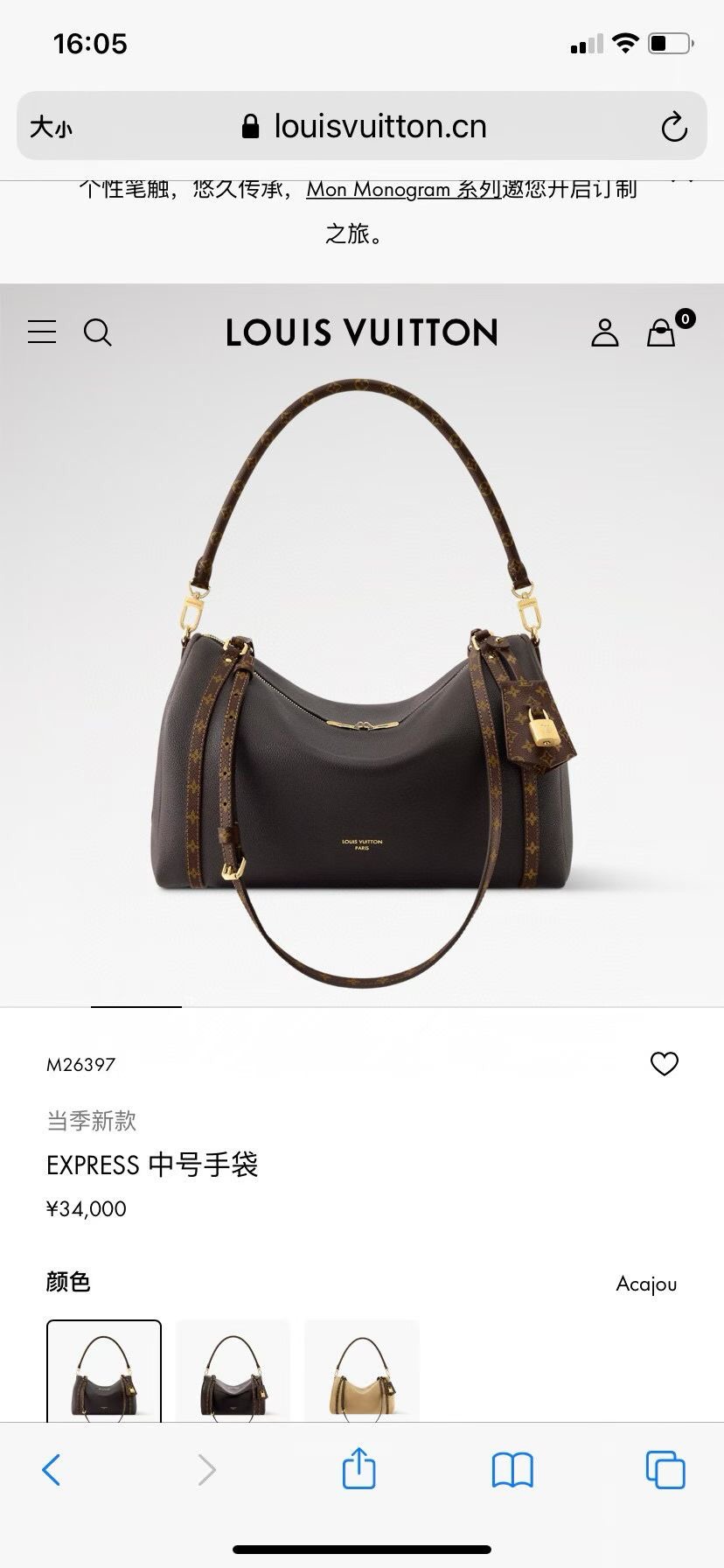Show all open Safari tabs

pos(665,1470)
